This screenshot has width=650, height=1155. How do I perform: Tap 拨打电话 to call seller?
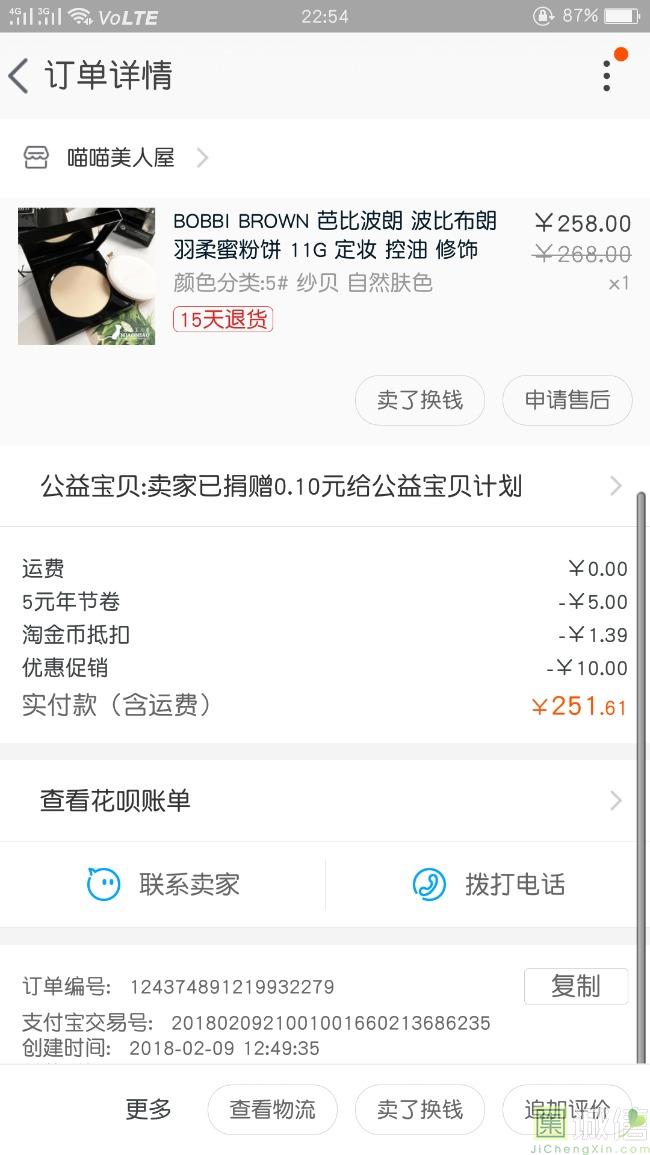pyautogui.click(x=488, y=884)
